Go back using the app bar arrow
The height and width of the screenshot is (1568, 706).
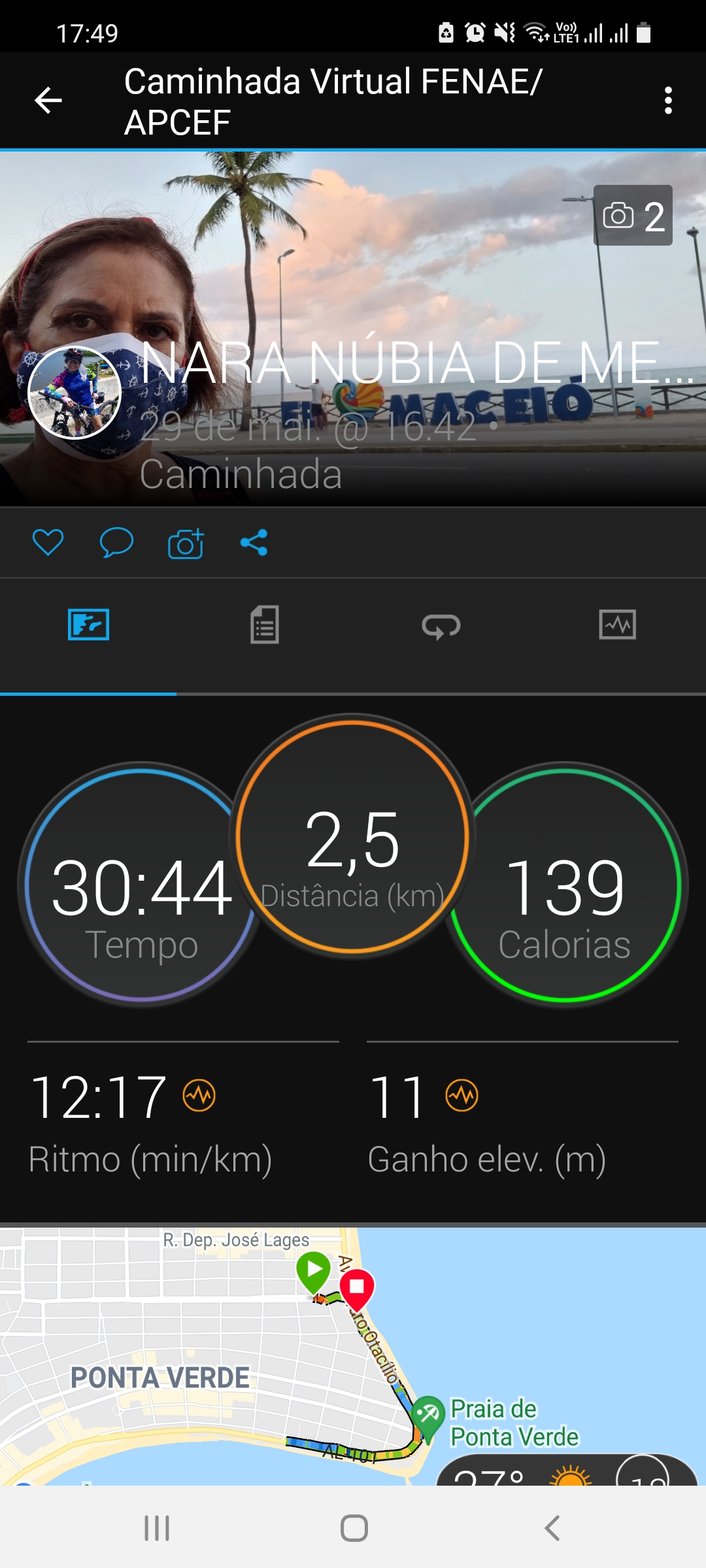(48, 101)
